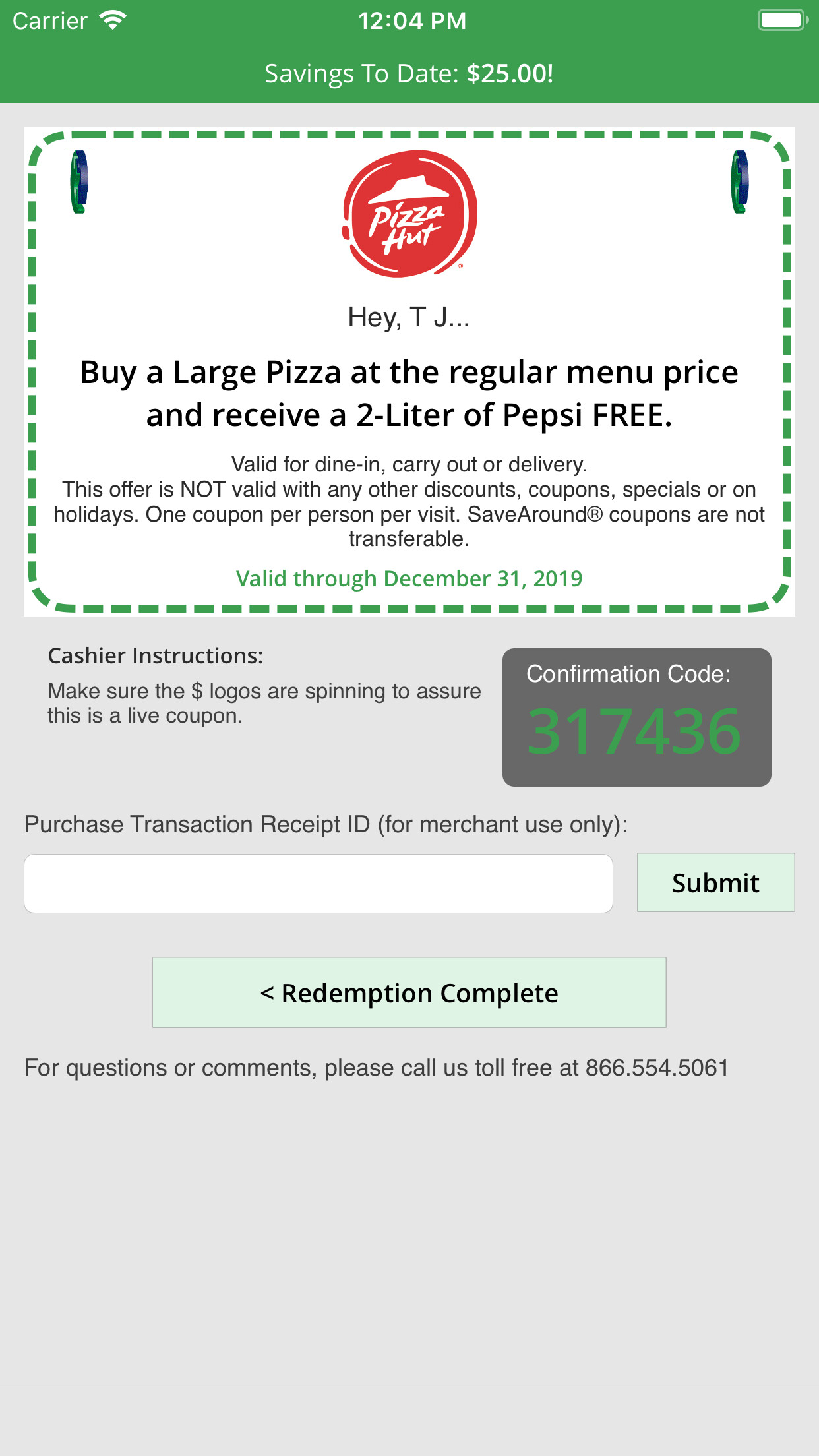Click the large pizza offer headline
Image resolution: width=819 pixels, height=1456 pixels.
pos(409,393)
